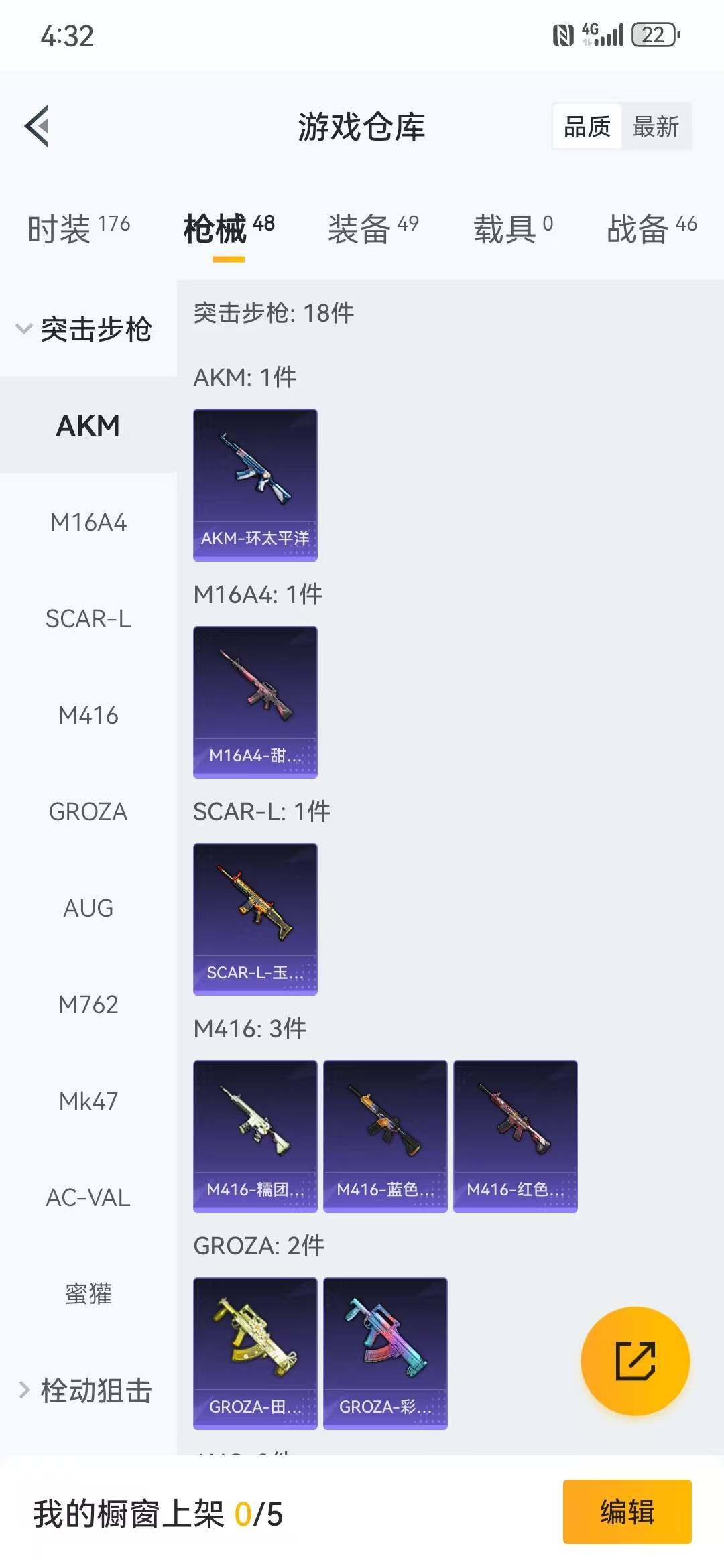Sort warehouse by 最新
Viewport: 724px width, 1568px height.
pos(655,127)
